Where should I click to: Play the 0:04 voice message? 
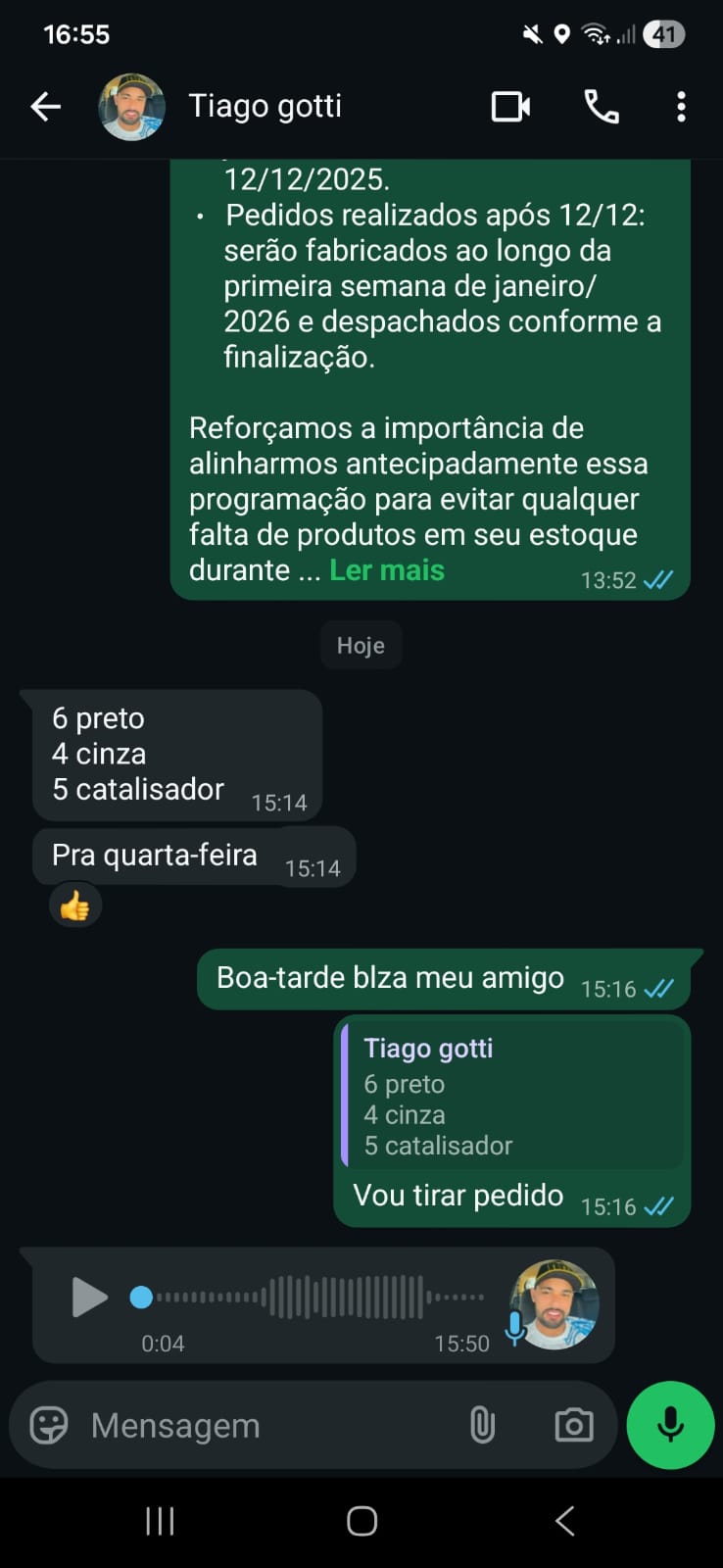tap(89, 1298)
